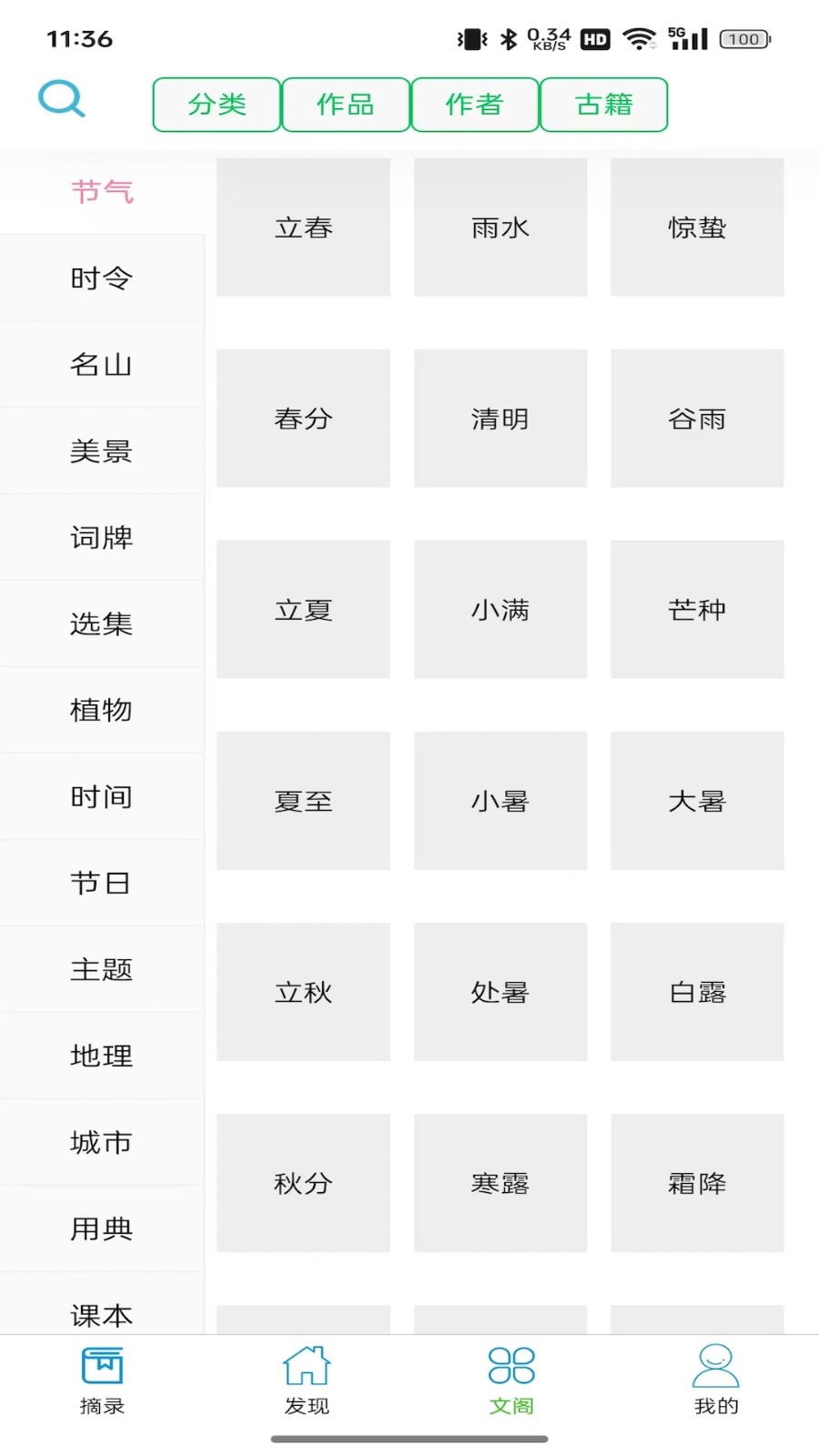Open the 清明 entry in the grid
Image resolution: width=819 pixels, height=1456 pixels.
coord(500,419)
